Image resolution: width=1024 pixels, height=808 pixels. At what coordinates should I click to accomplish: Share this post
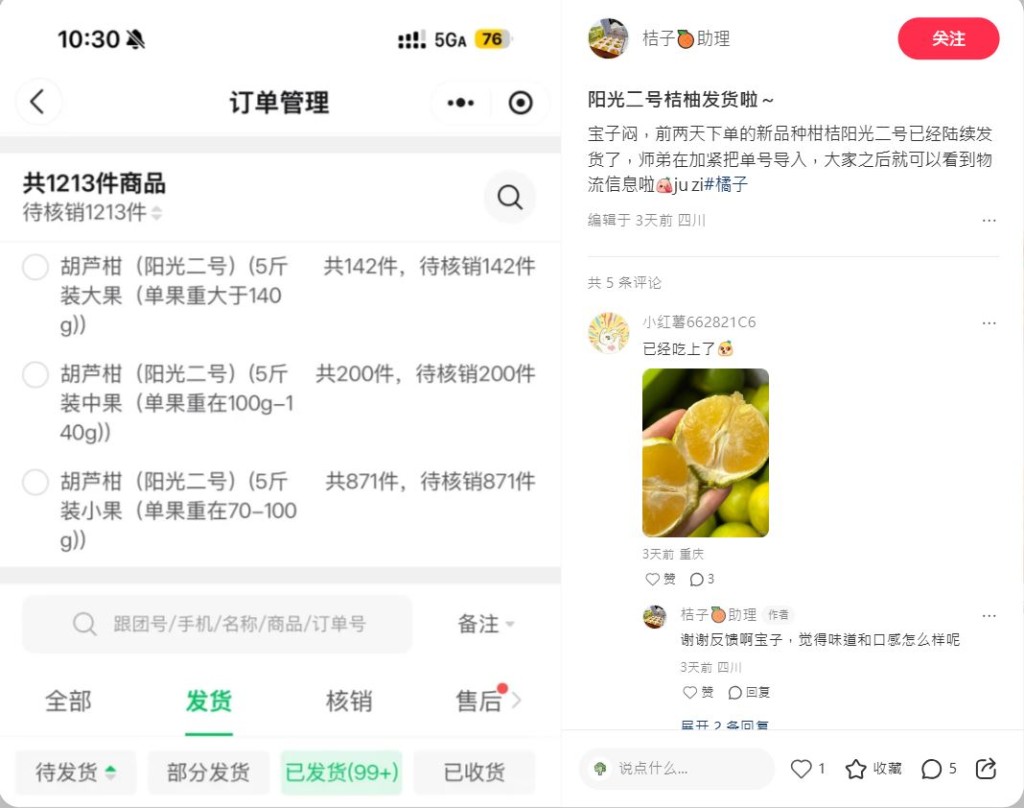pos(986,768)
